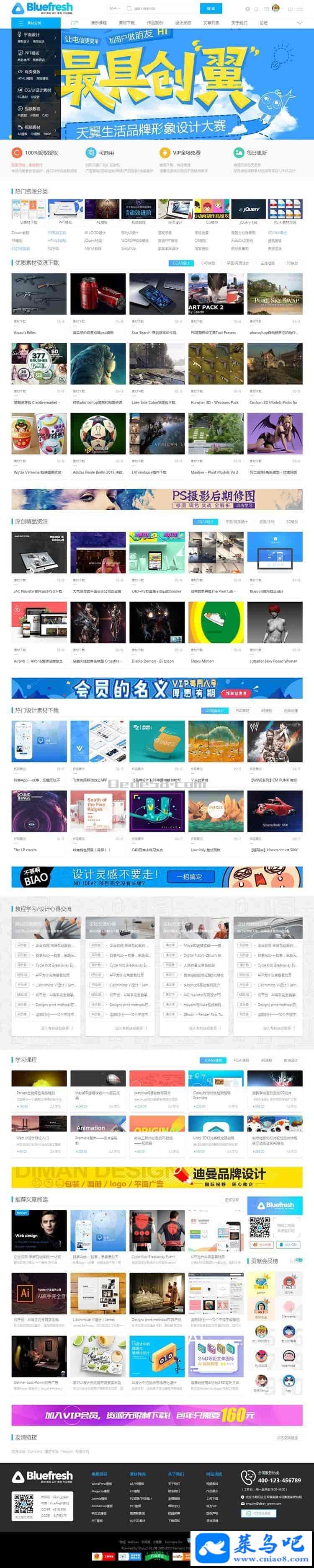Open the 文章列表 page
314x1568 pixels.
[211, 23]
